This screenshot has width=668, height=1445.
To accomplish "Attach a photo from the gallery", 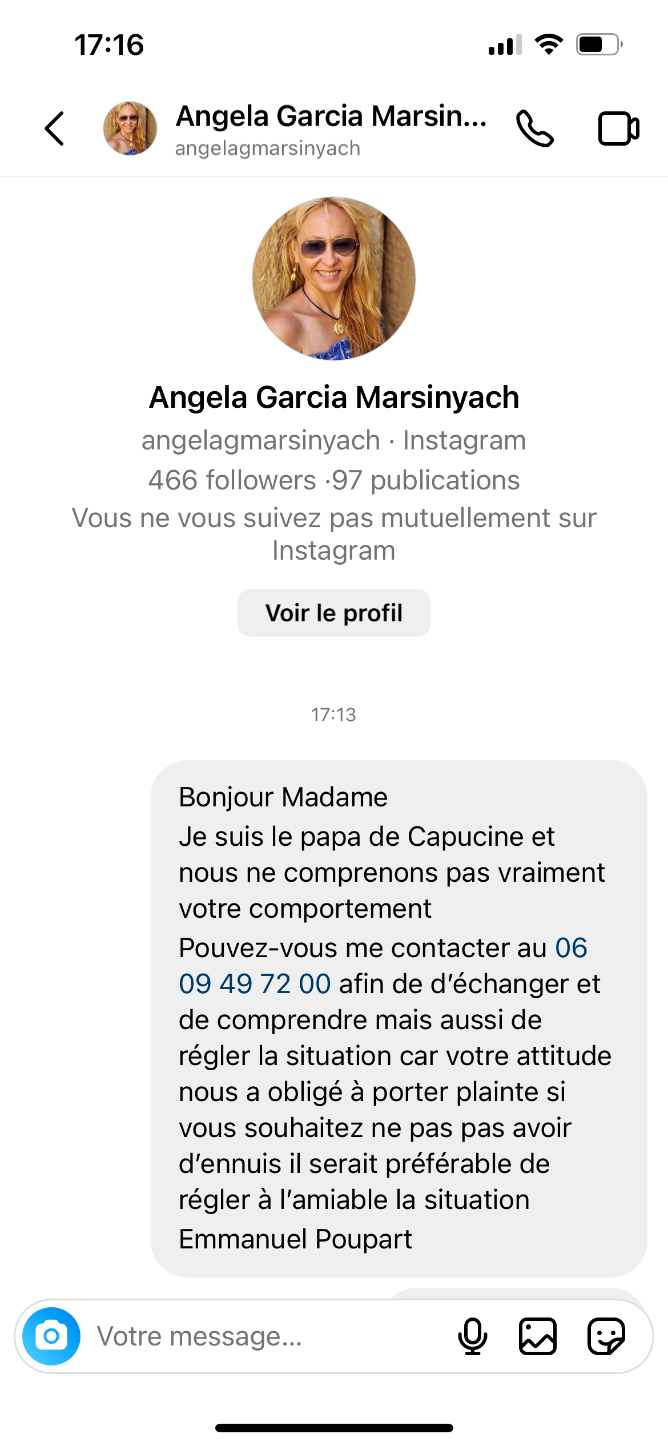I will click(x=537, y=1336).
